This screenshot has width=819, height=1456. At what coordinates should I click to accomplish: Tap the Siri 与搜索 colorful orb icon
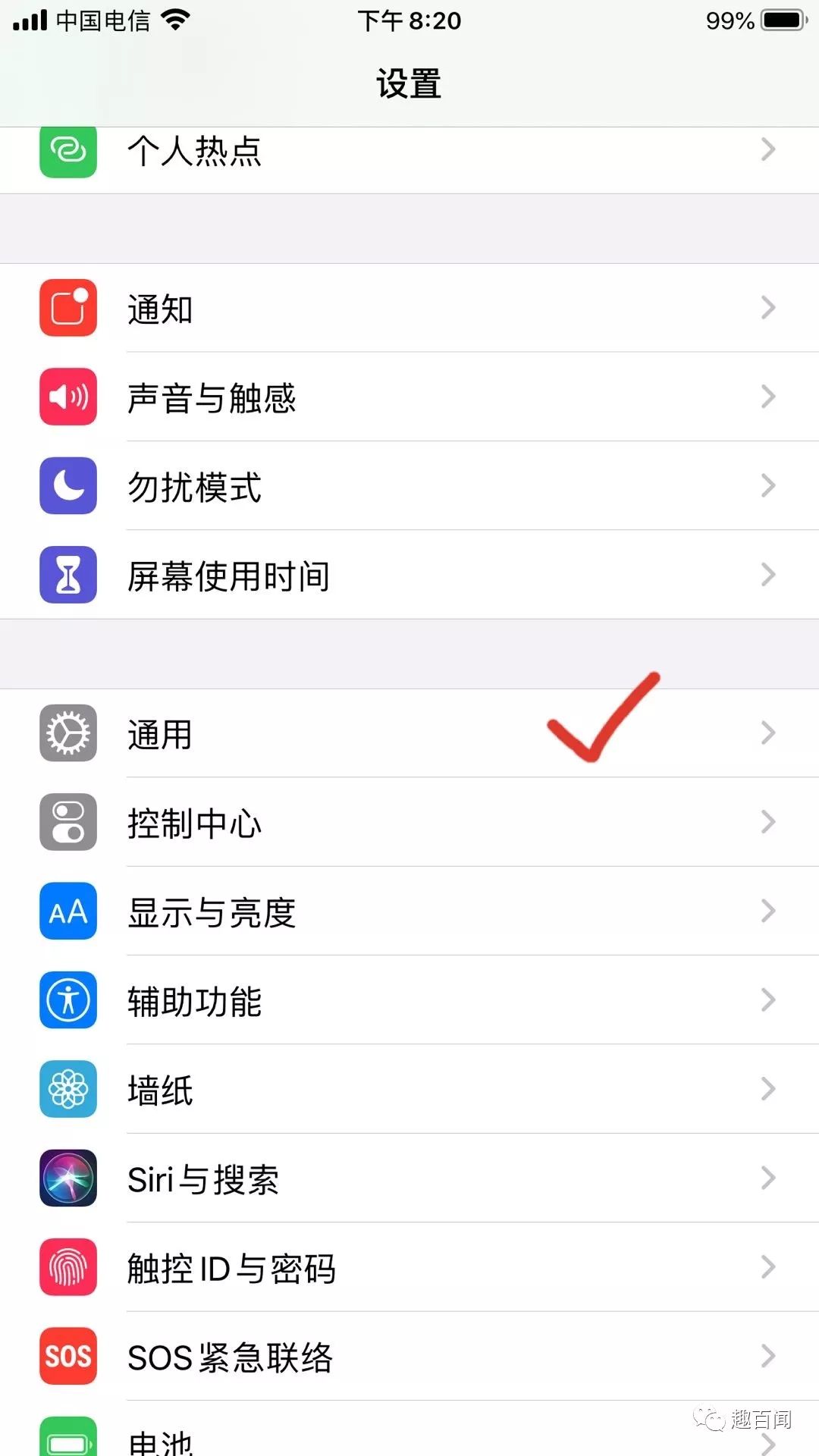[x=67, y=1178]
